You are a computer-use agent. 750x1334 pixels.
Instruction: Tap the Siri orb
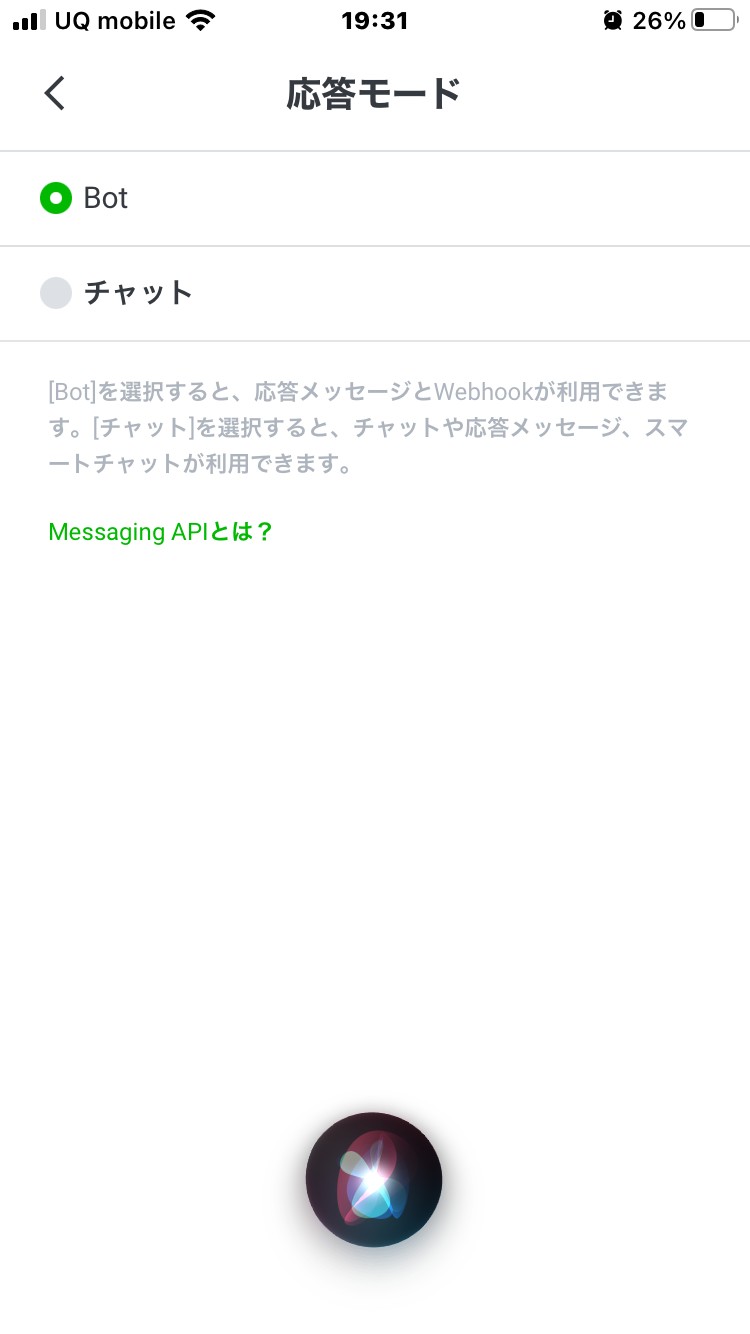pyautogui.click(x=374, y=1179)
